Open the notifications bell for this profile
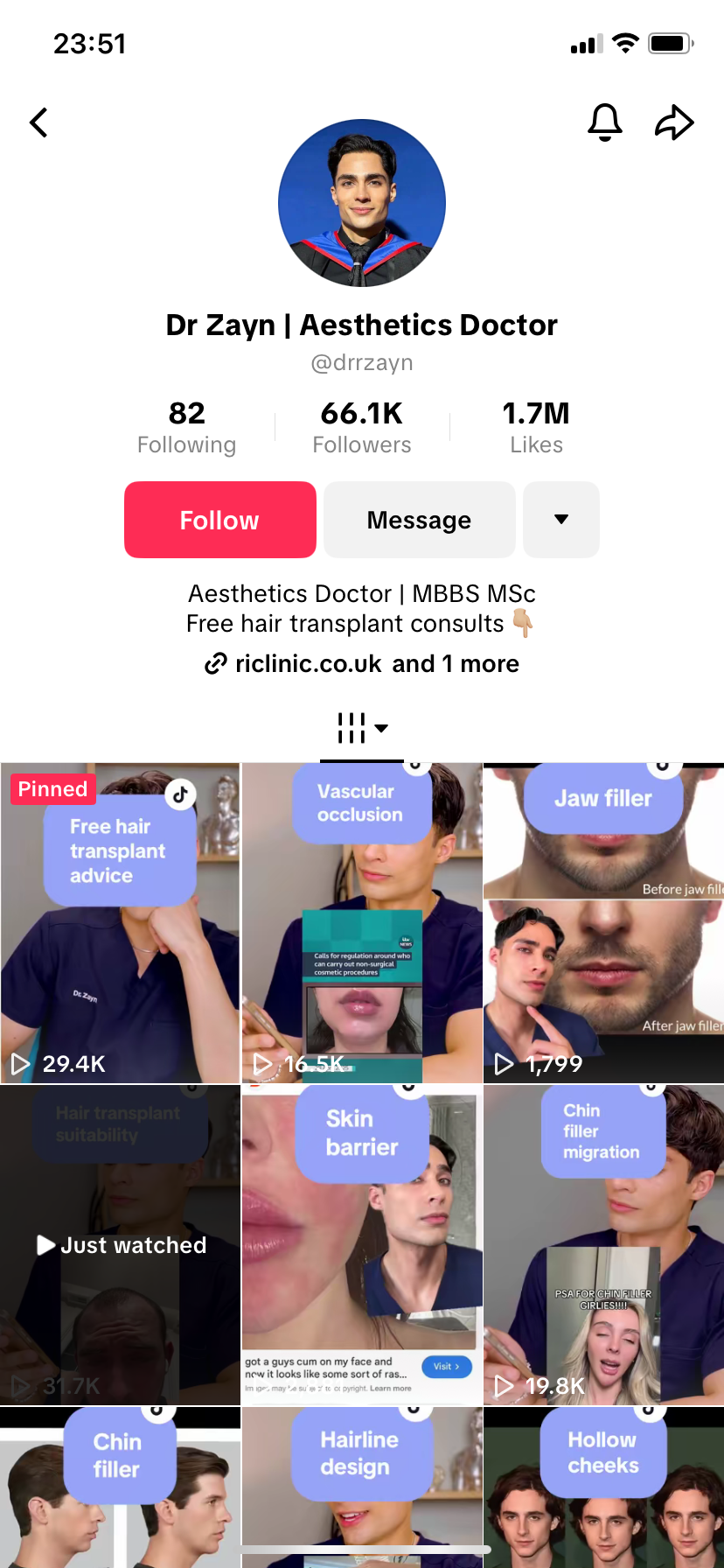The image size is (724, 1568). 604,122
